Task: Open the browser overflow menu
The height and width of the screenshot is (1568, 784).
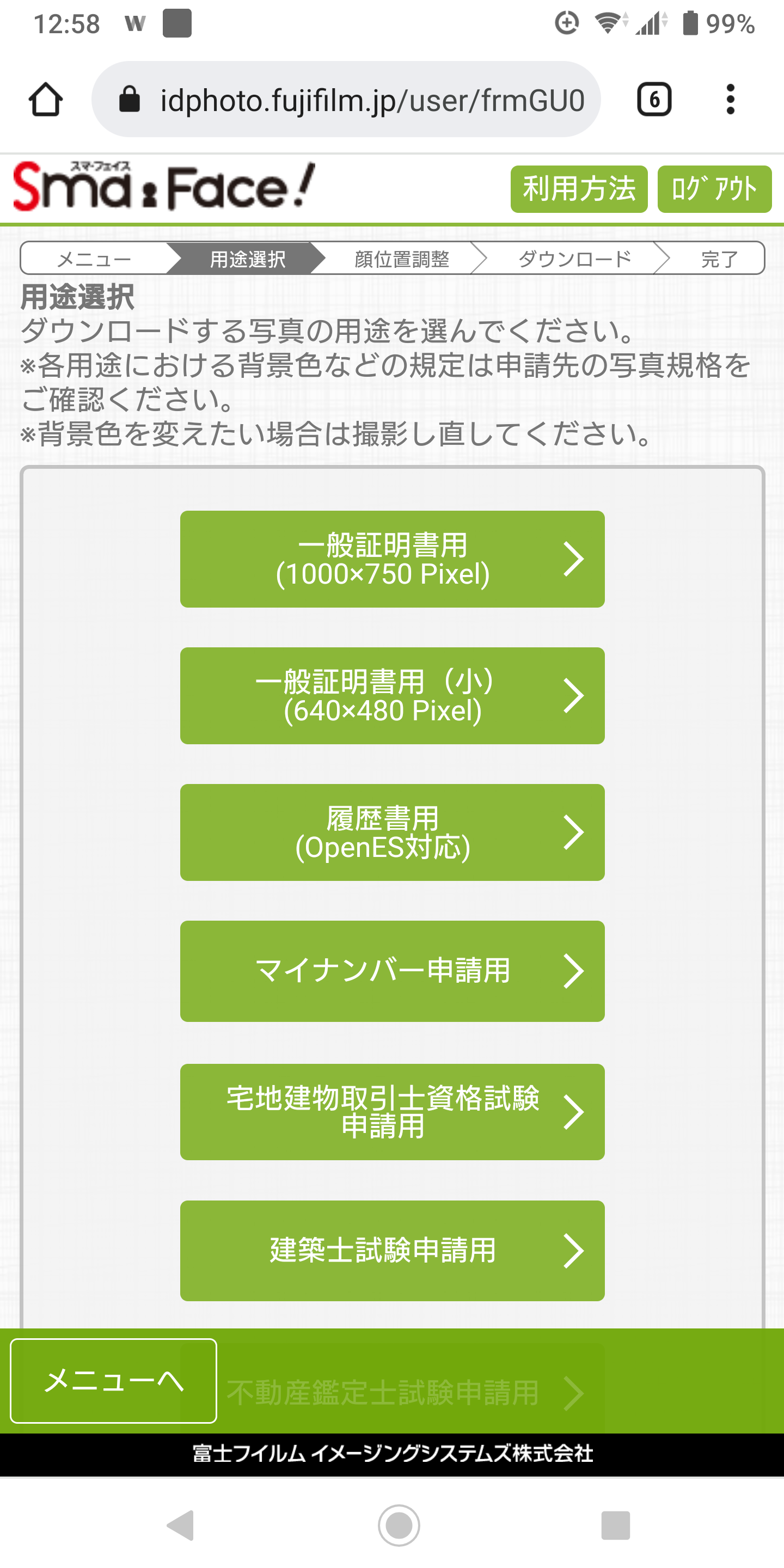Action: [730, 99]
